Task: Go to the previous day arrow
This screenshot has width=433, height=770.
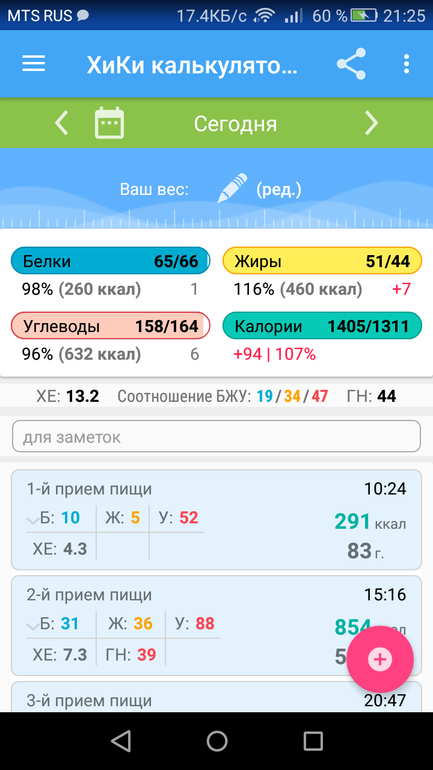Action: tap(61, 123)
